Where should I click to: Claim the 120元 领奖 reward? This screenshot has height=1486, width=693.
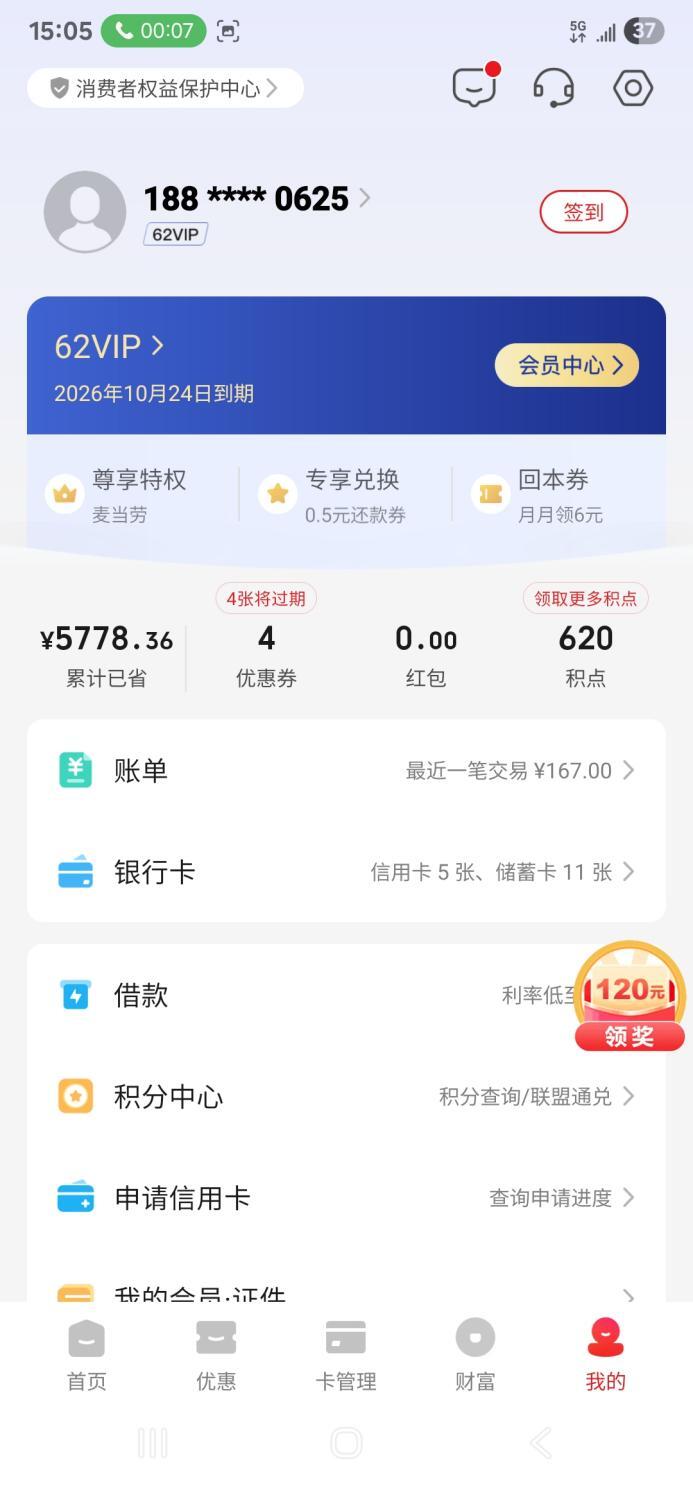629,998
